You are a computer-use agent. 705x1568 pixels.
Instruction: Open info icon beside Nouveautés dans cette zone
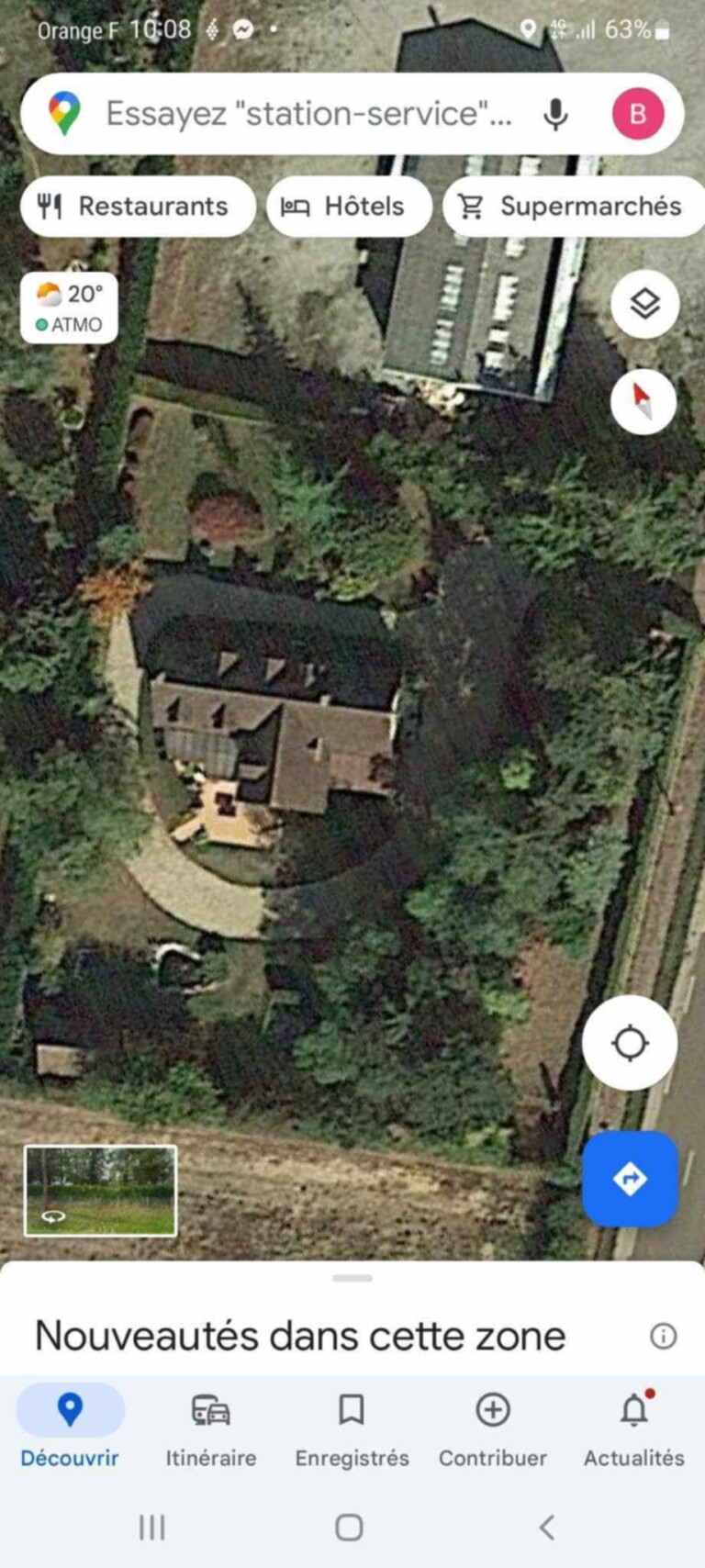[663, 1336]
